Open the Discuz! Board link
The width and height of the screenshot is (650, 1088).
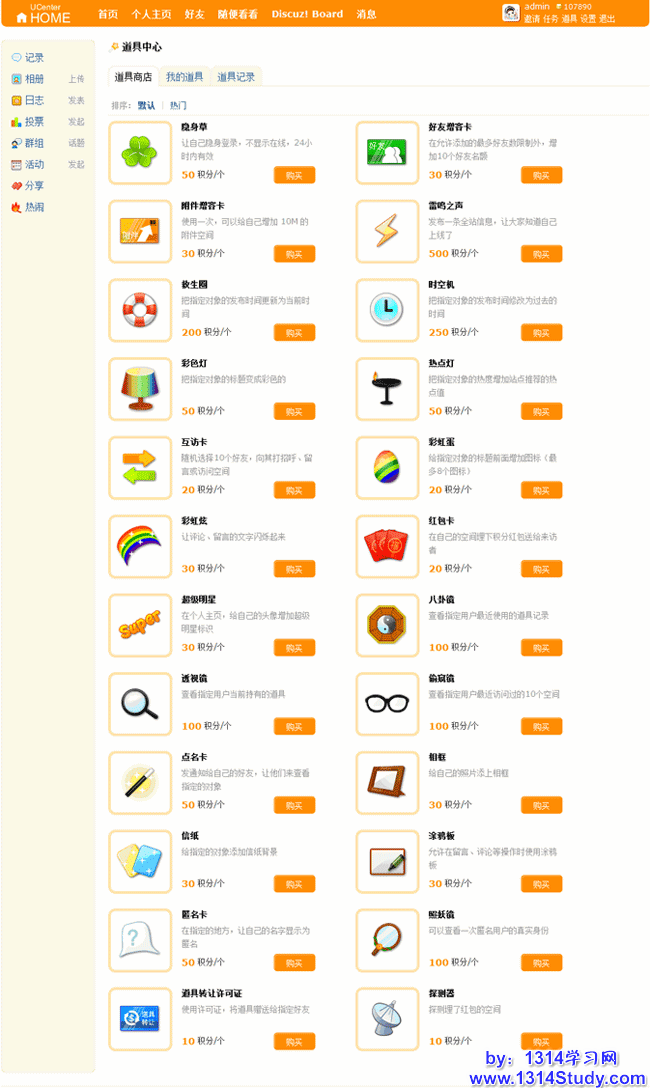click(x=307, y=14)
